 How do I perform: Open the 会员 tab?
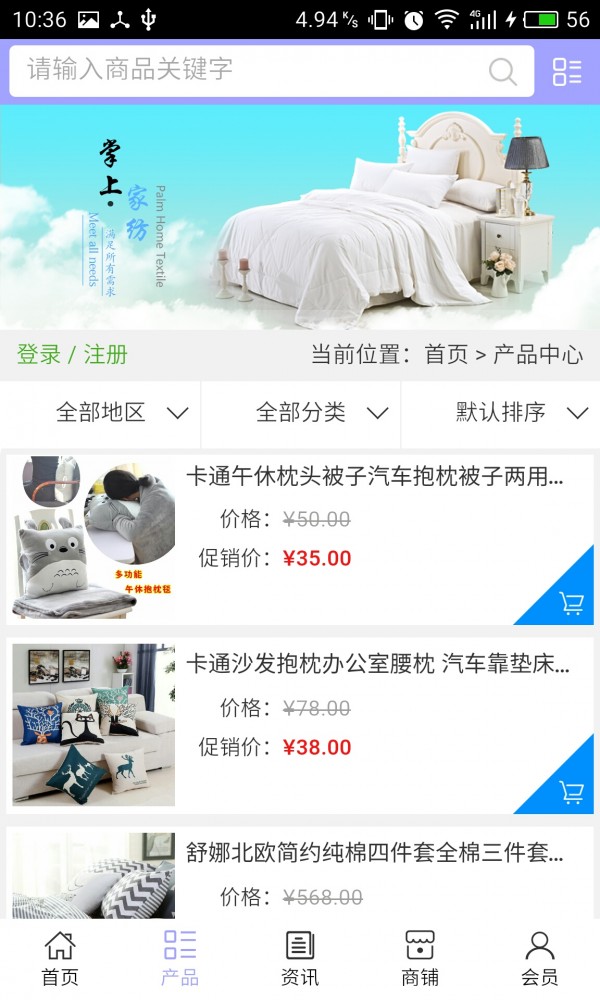click(540, 959)
